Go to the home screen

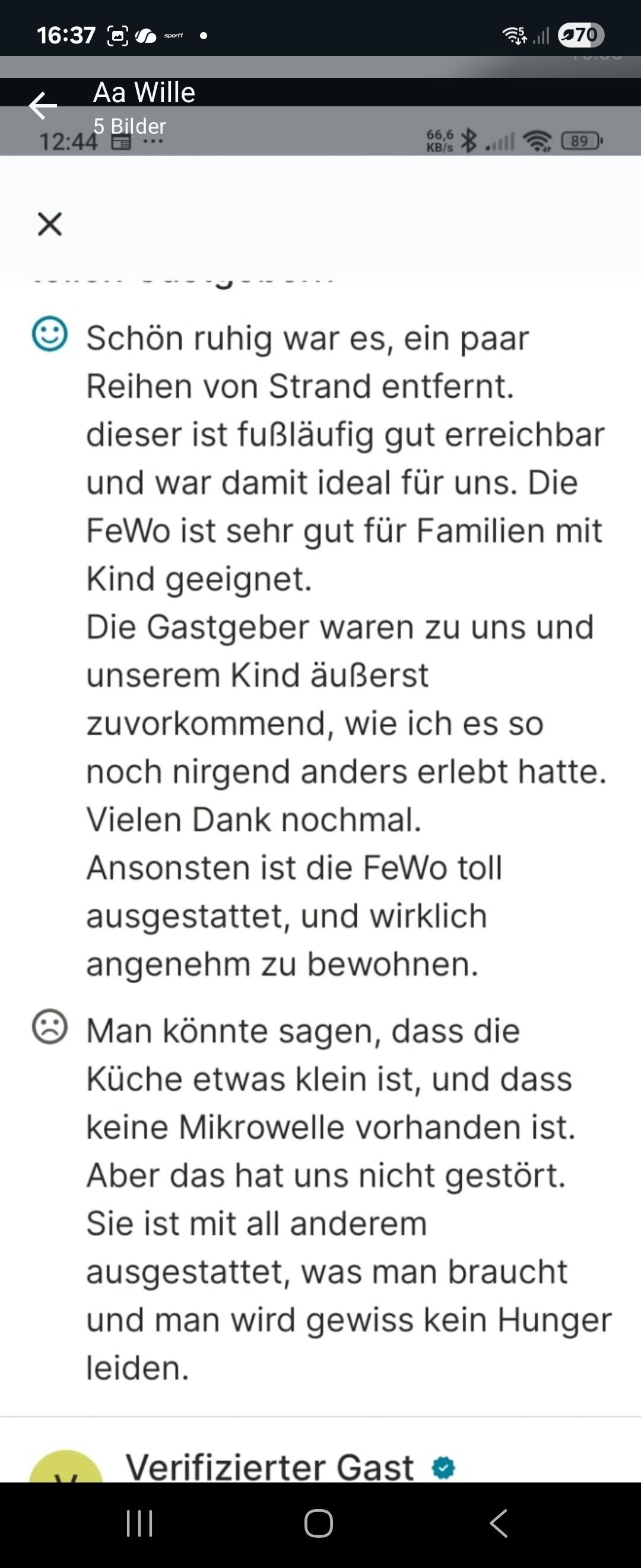319,1523
